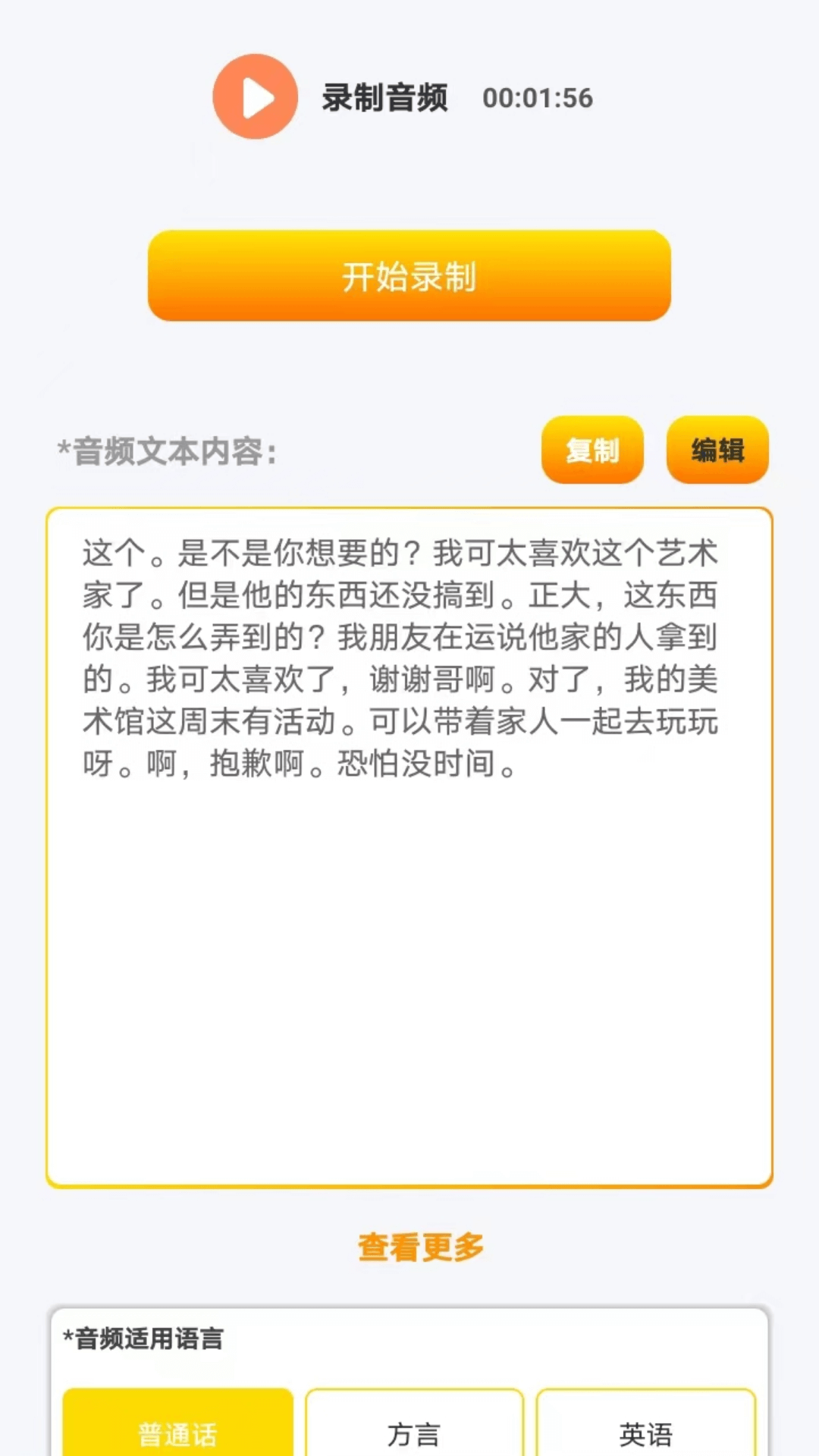The height and width of the screenshot is (1456, 819).
Task: Copy the audio text with 复制
Action: (592, 450)
